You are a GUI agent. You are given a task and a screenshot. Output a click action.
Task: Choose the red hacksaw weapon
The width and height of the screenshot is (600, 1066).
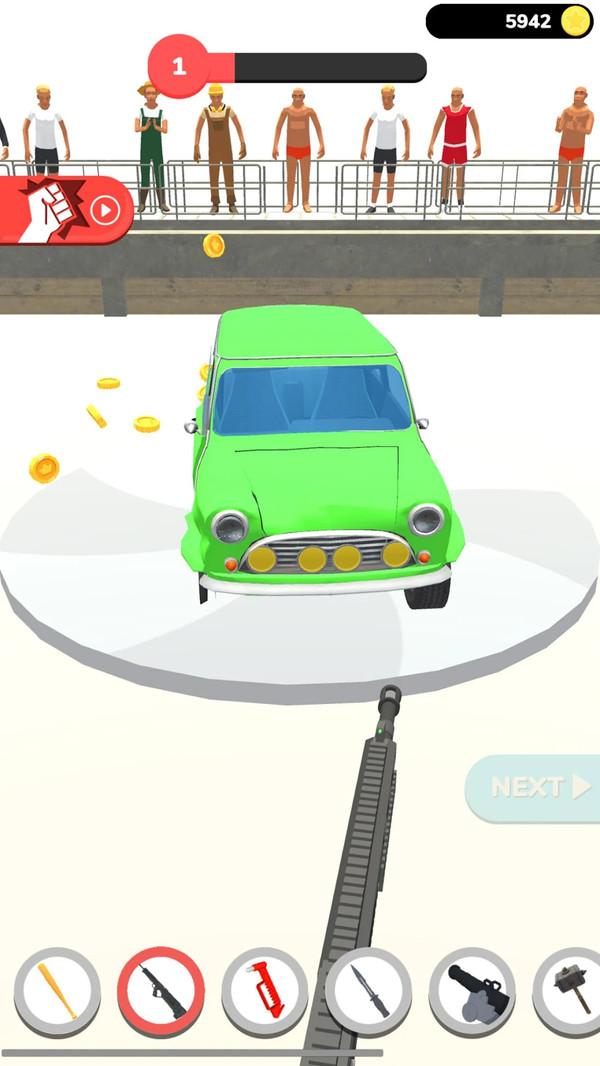265,991
